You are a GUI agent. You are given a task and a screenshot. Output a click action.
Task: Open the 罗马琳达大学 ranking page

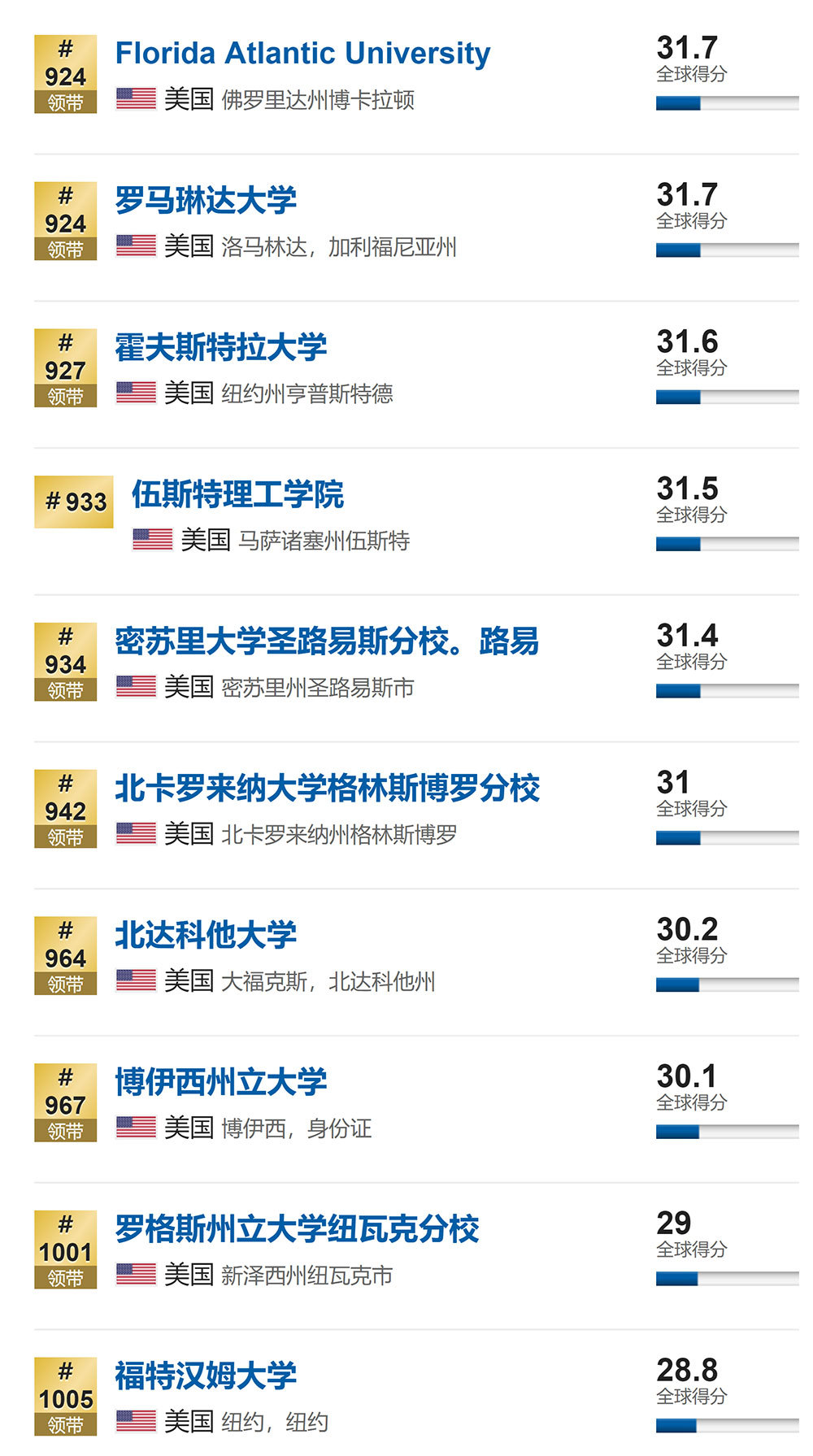(206, 201)
